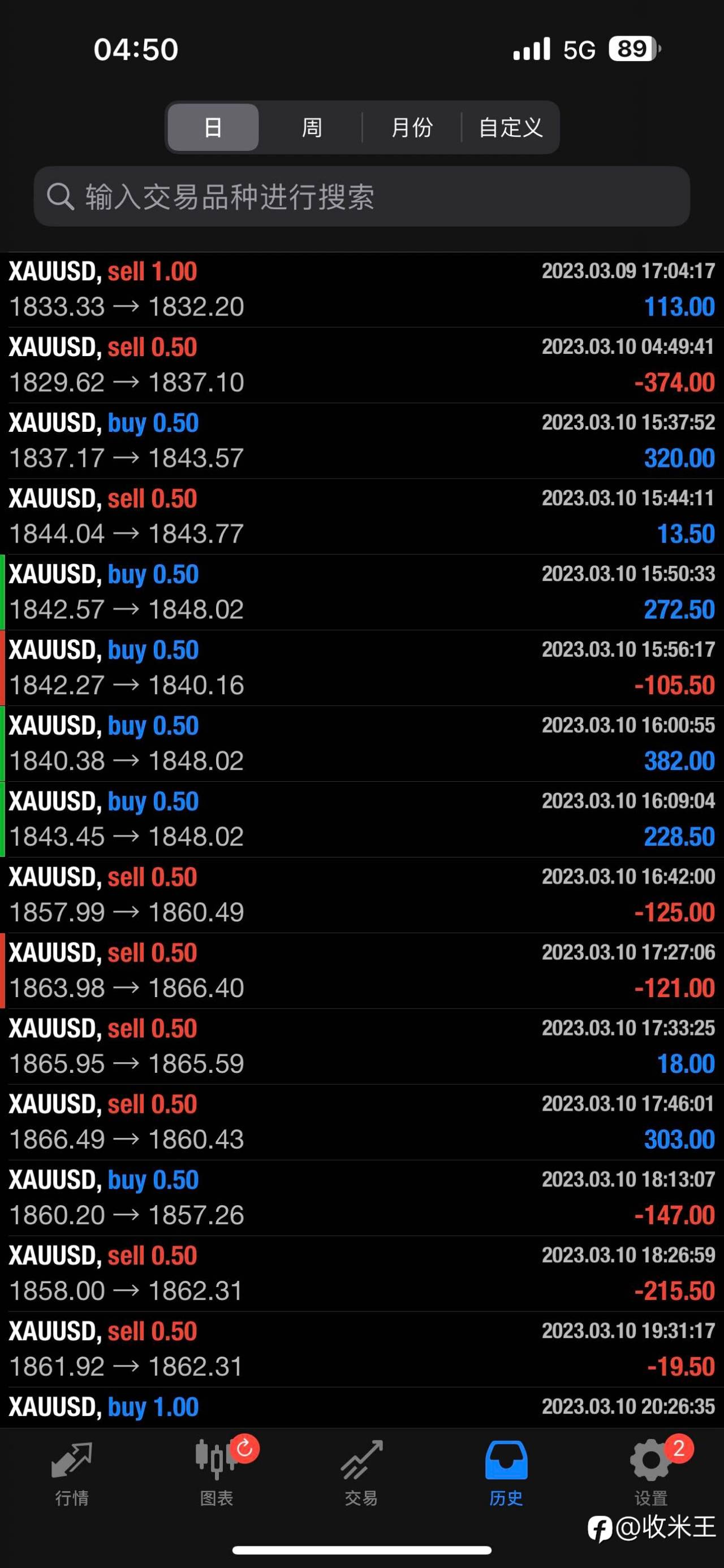
Task: Switch to the 月份 period segment
Action: (x=412, y=127)
